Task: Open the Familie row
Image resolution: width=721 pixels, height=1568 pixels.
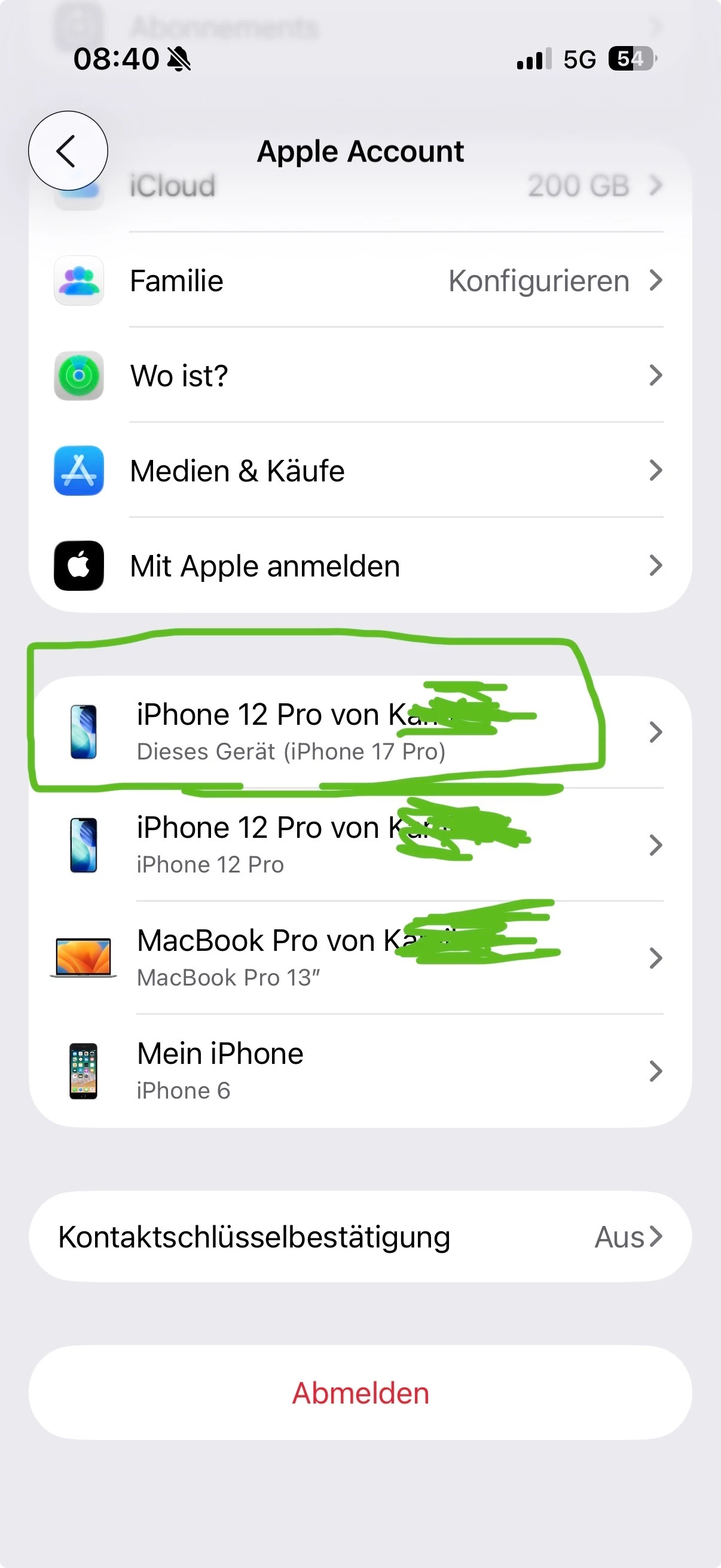Action: (359, 280)
